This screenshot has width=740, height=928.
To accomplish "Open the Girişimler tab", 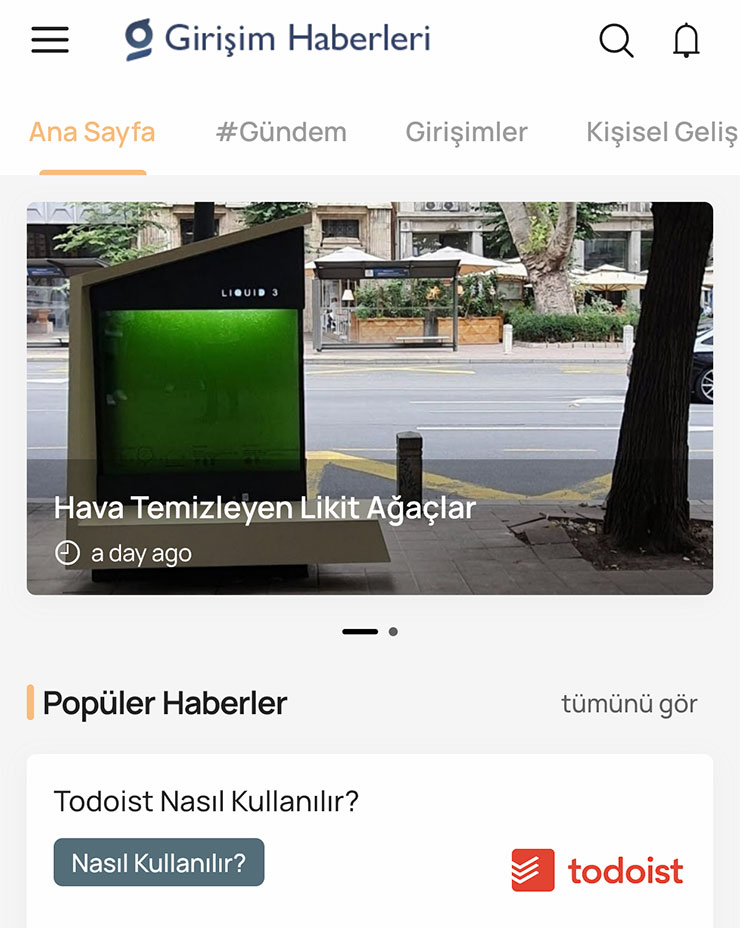I will coord(466,131).
